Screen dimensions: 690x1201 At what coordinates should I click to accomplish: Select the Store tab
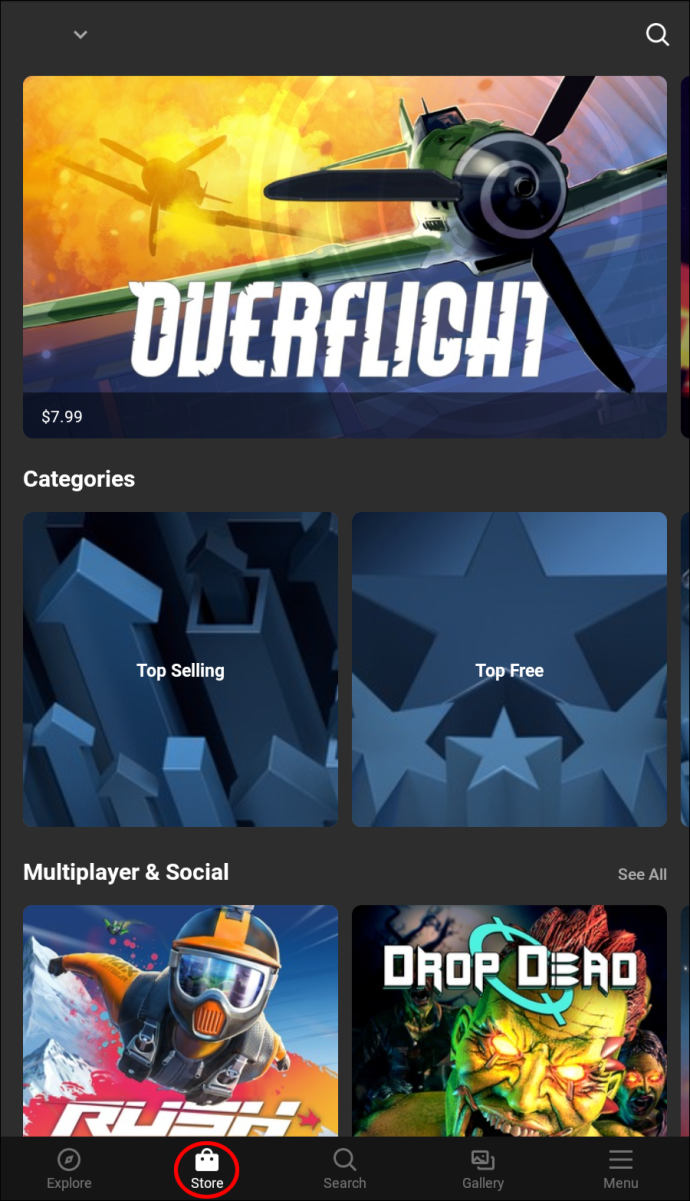[207, 1169]
